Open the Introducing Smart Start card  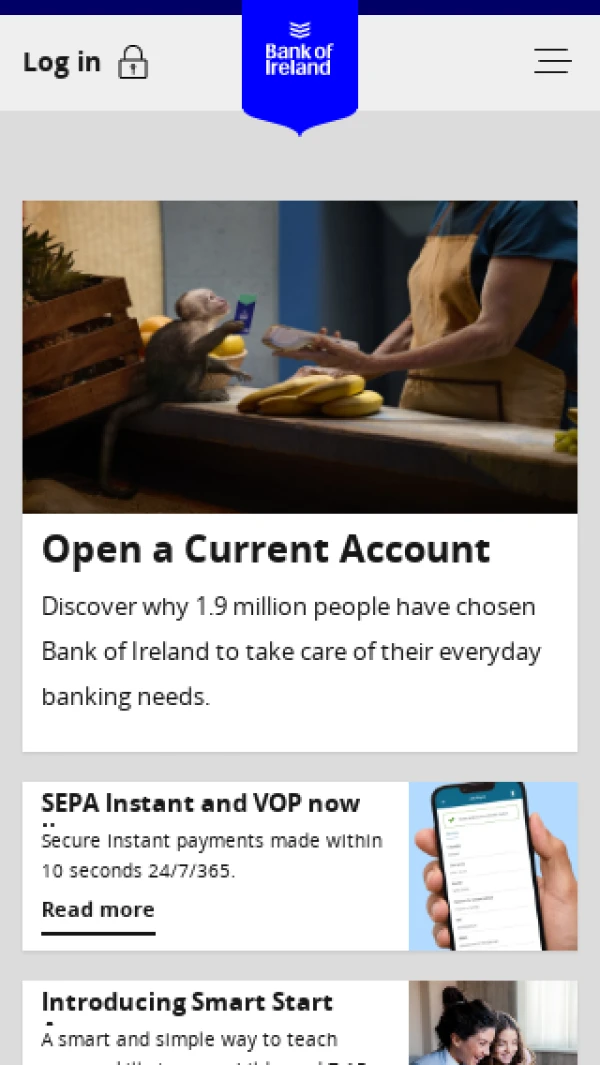click(x=187, y=1002)
